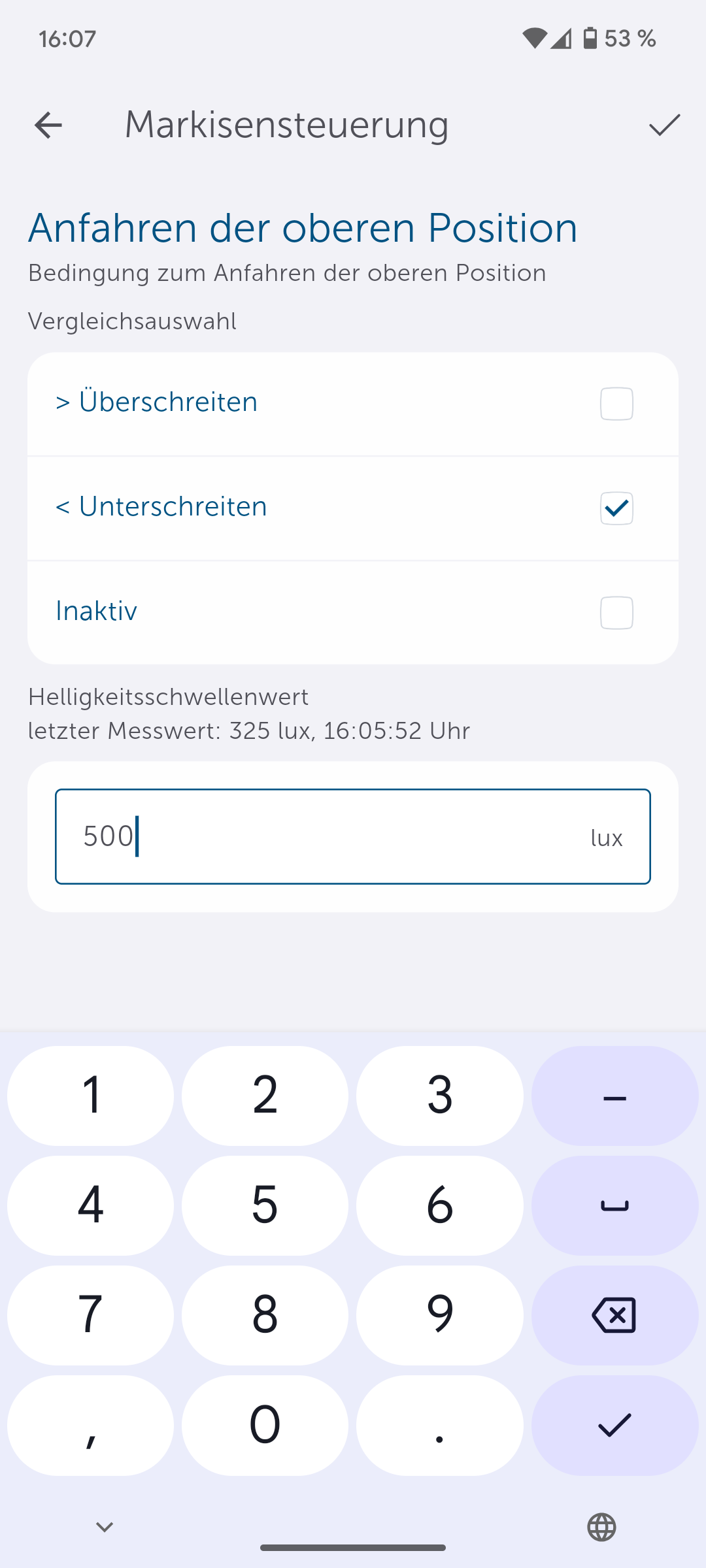Select the Überschreiten checkbox
The width and height of the screenshot is (706, 1568).
pos(616,404)
